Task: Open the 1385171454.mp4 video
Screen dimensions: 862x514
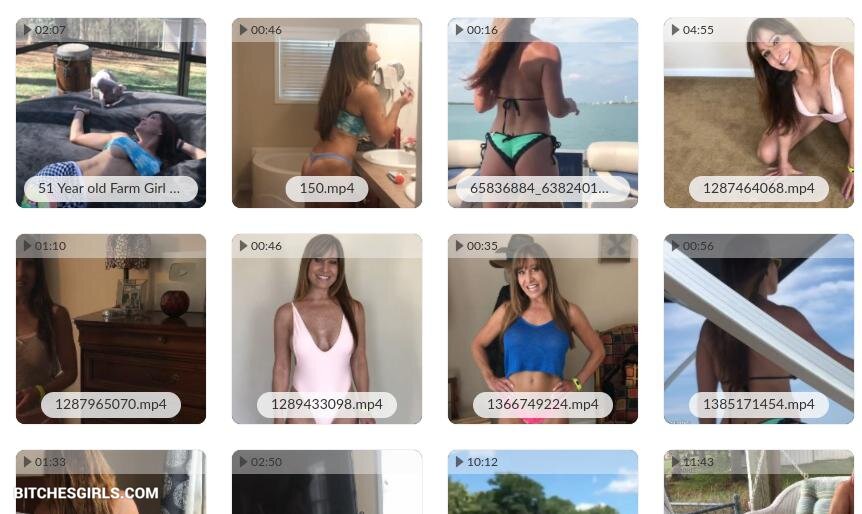Action: (x=758, y=328)
